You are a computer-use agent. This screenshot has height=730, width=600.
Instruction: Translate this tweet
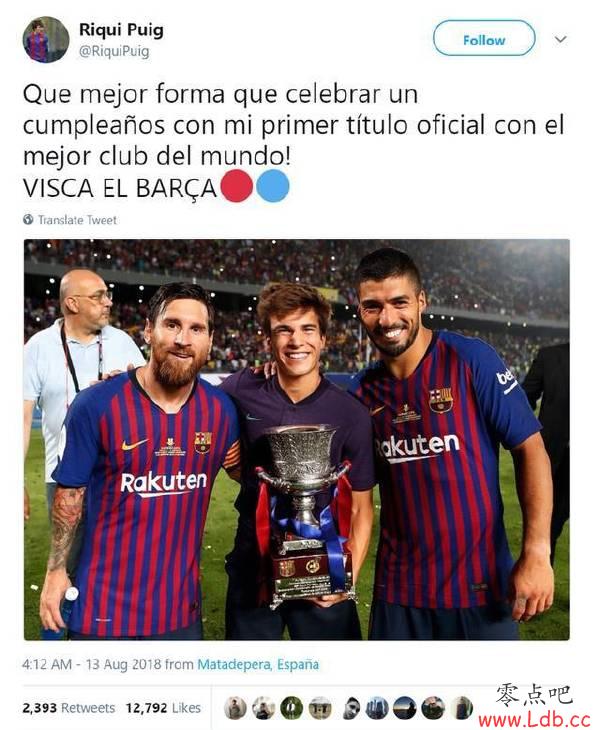(x=77, y=220)
